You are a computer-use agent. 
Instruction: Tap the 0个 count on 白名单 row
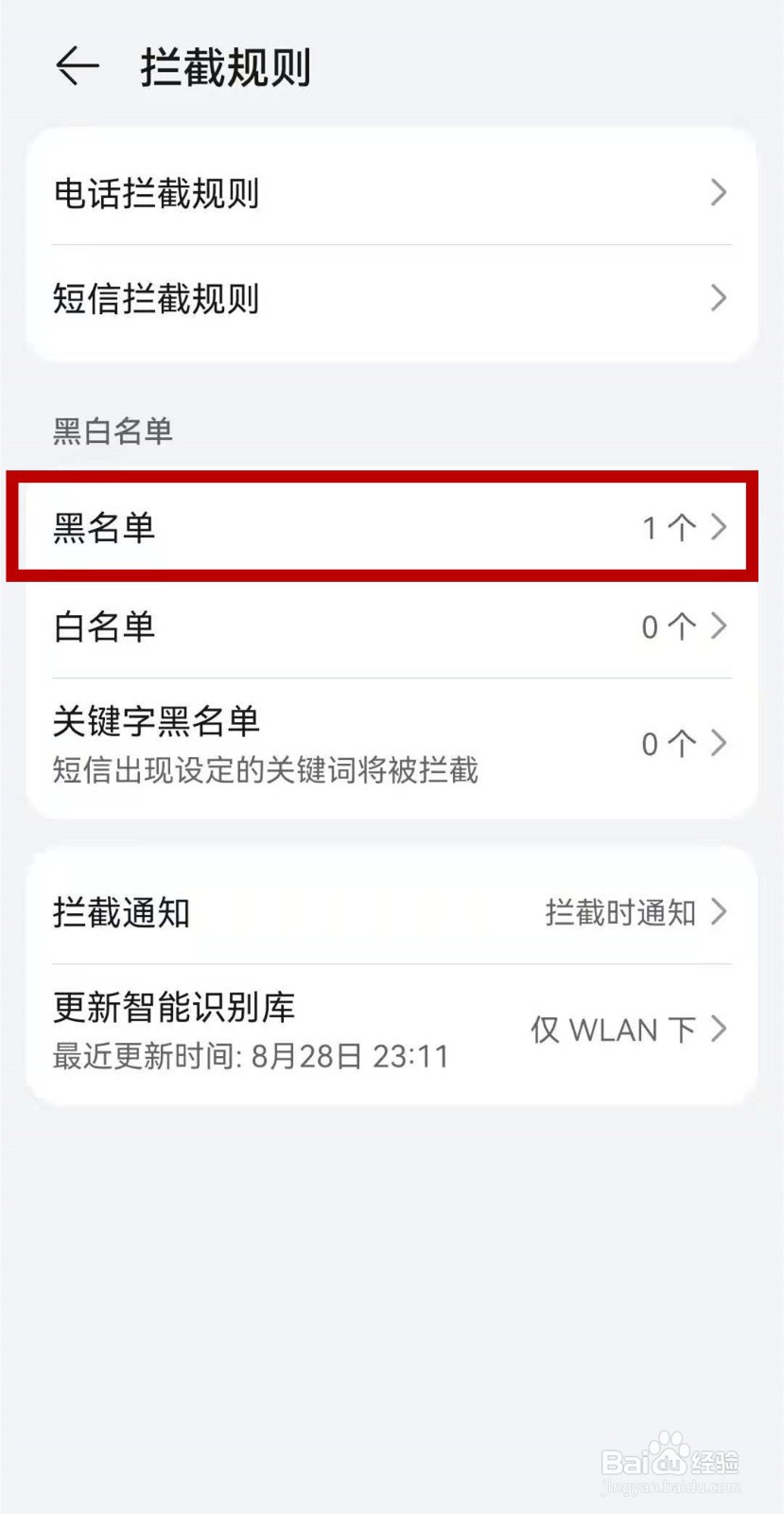[x=667, y=625]
